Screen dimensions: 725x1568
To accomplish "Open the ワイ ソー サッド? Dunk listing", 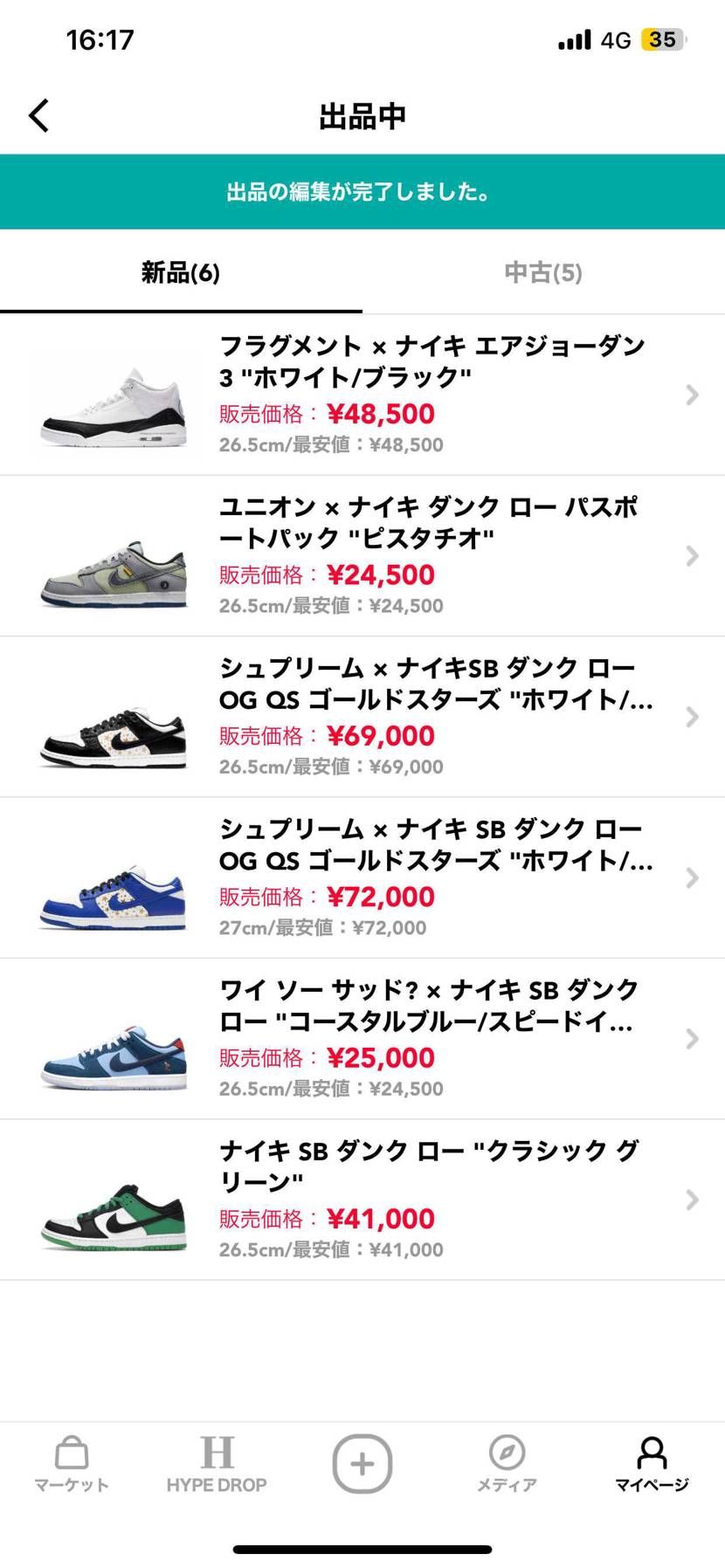I will tap(362, 1038).
